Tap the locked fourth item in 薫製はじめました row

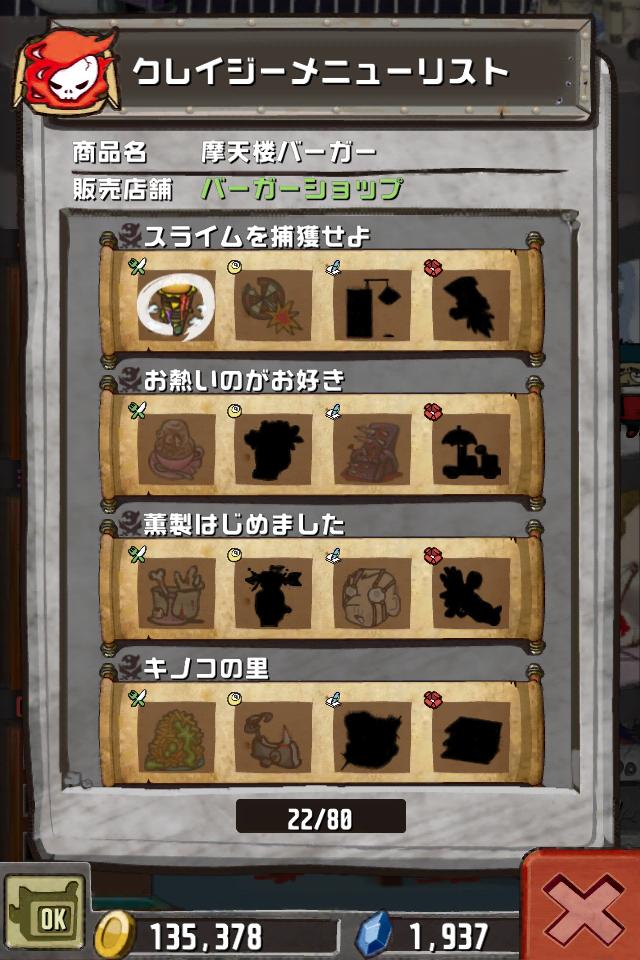(470, 593)
